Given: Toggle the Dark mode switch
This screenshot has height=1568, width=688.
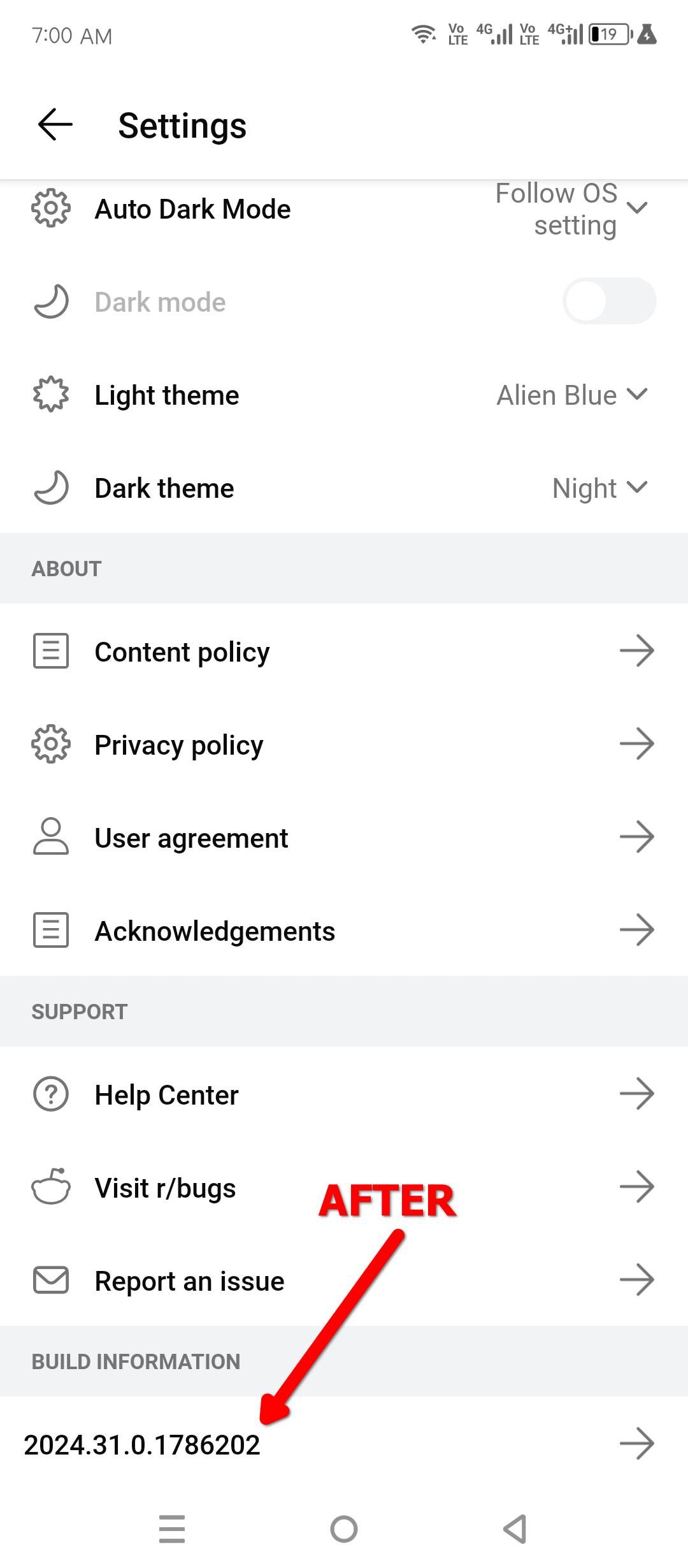Looking at the screenshot, I should 609,301.
